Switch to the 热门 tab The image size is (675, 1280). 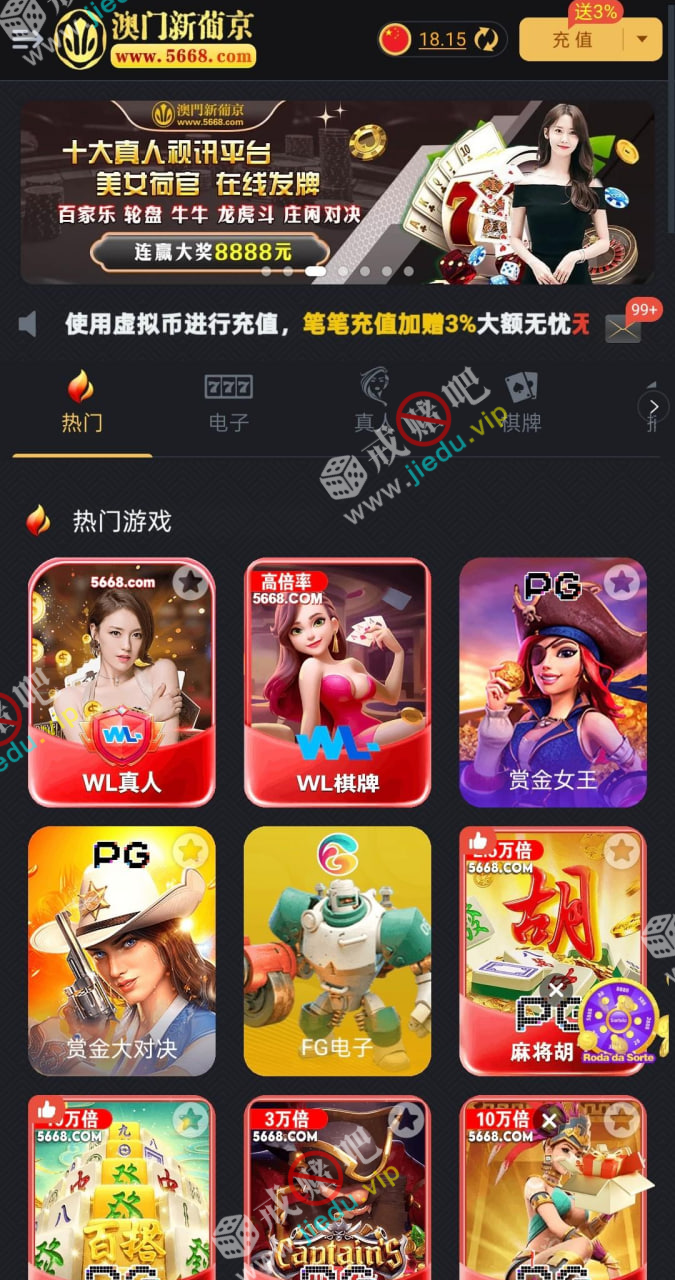[x=81, y=403]
